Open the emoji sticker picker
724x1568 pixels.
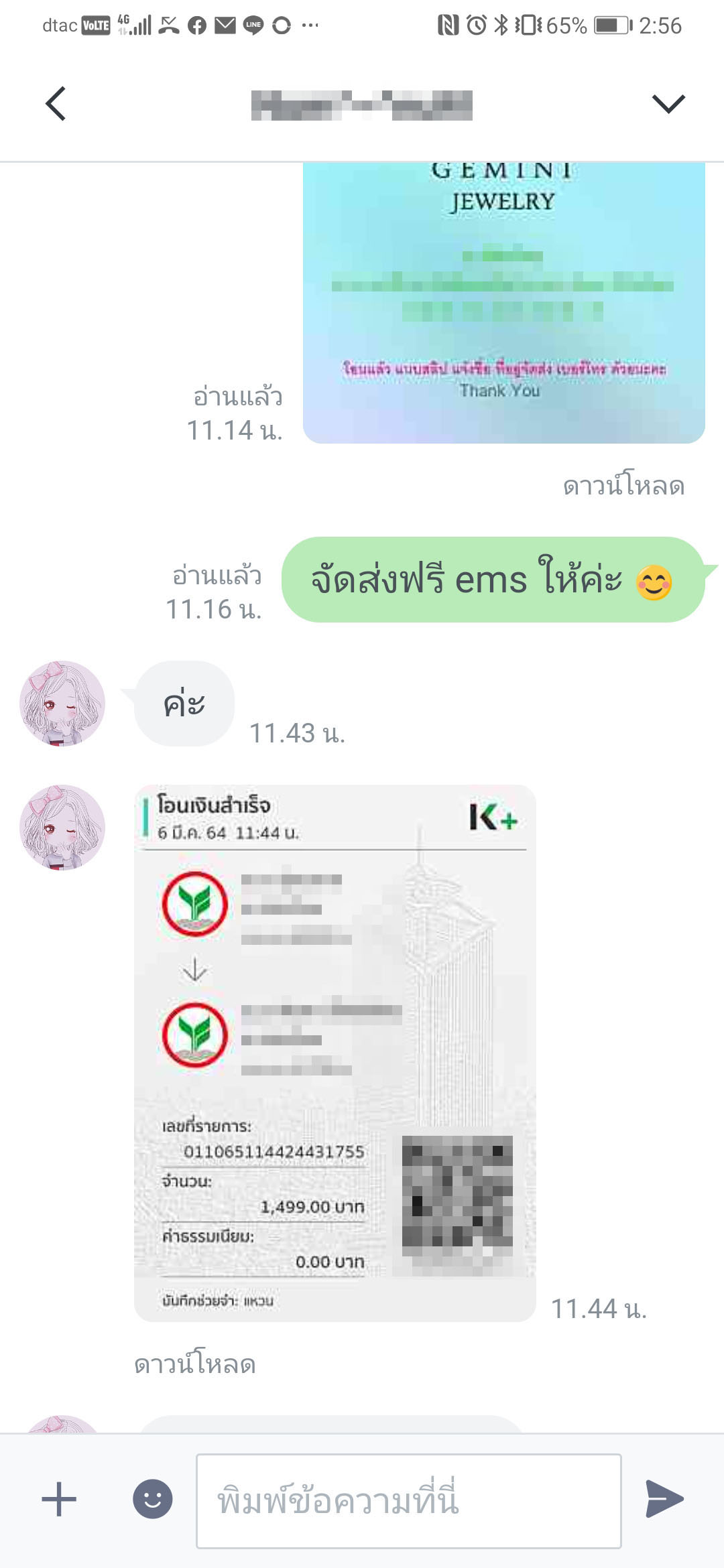click(153, 1500)
